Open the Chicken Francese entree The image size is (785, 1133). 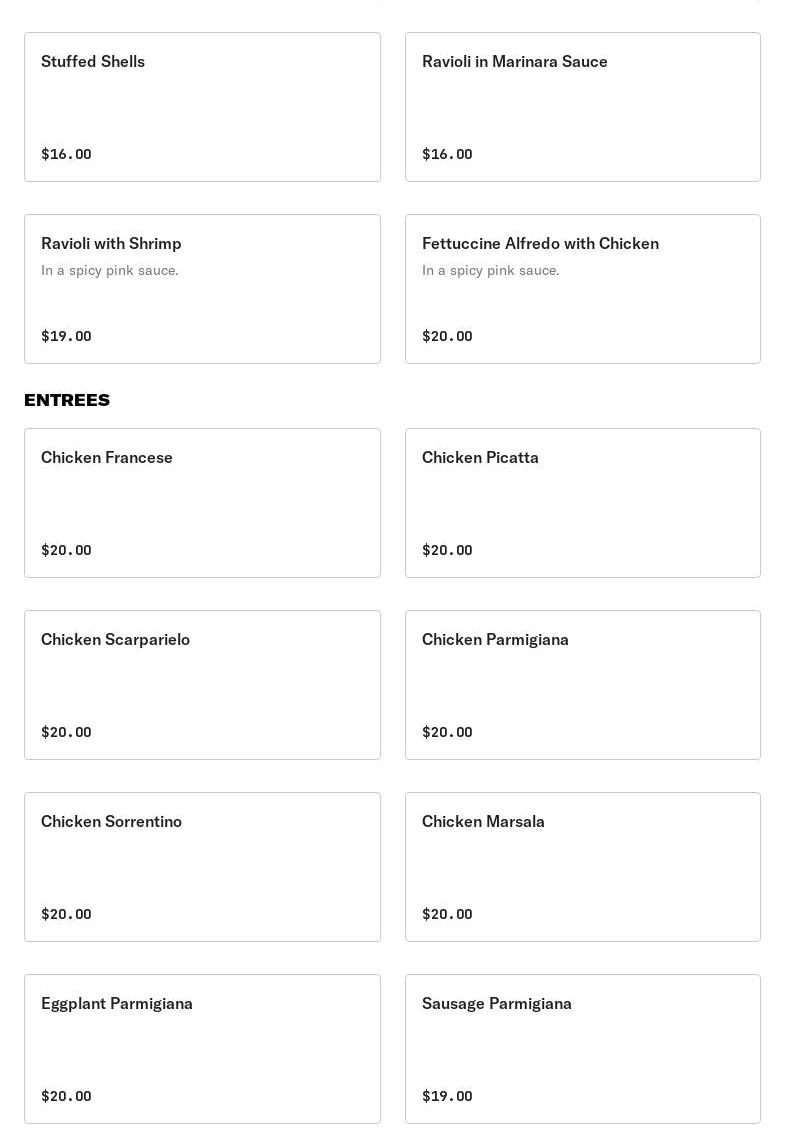(x=202, y=503)
